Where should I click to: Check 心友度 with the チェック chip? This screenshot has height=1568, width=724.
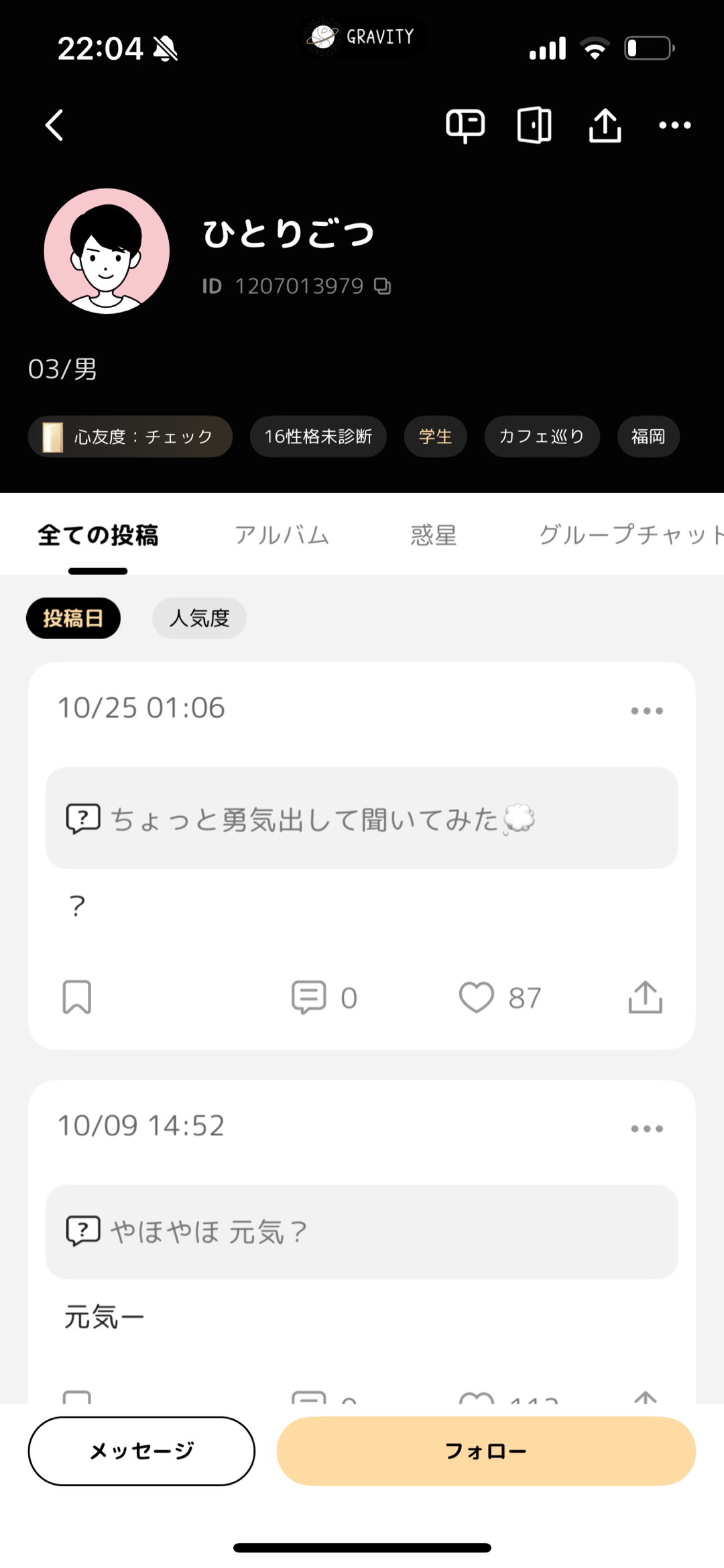click(x=130, y=436)
